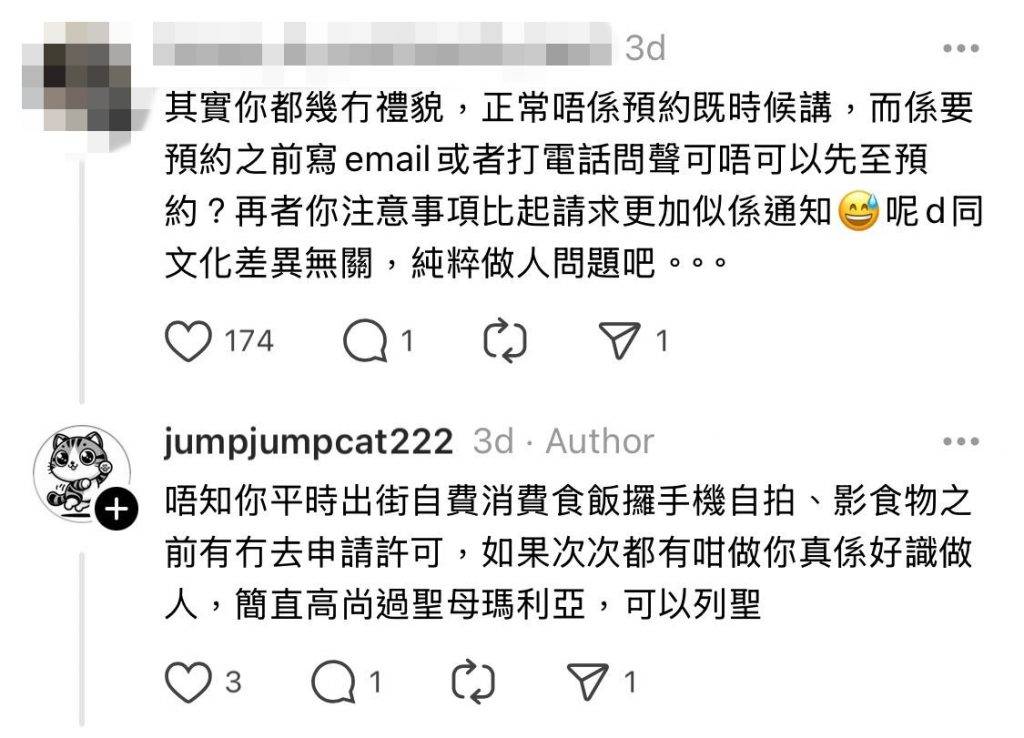
Task: Like jumpjumpcat222's reply
Action: (x=188, y=682)
